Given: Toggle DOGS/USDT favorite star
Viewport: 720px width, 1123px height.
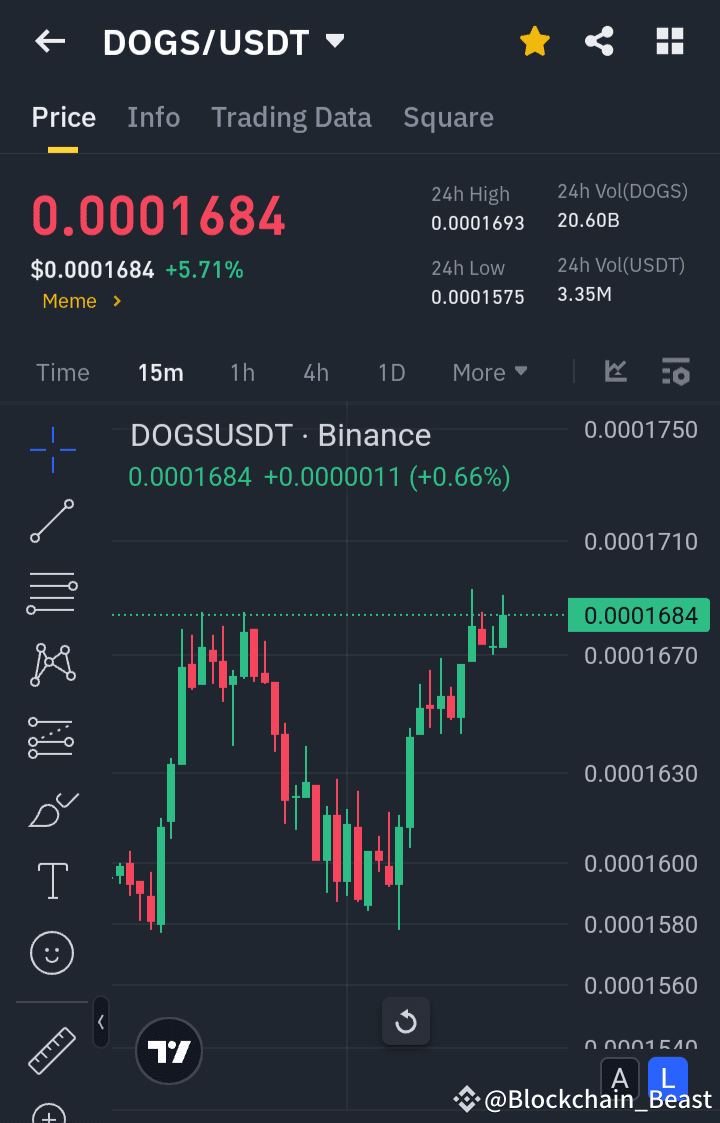Looking at the screenshot, I should (534, 41).
